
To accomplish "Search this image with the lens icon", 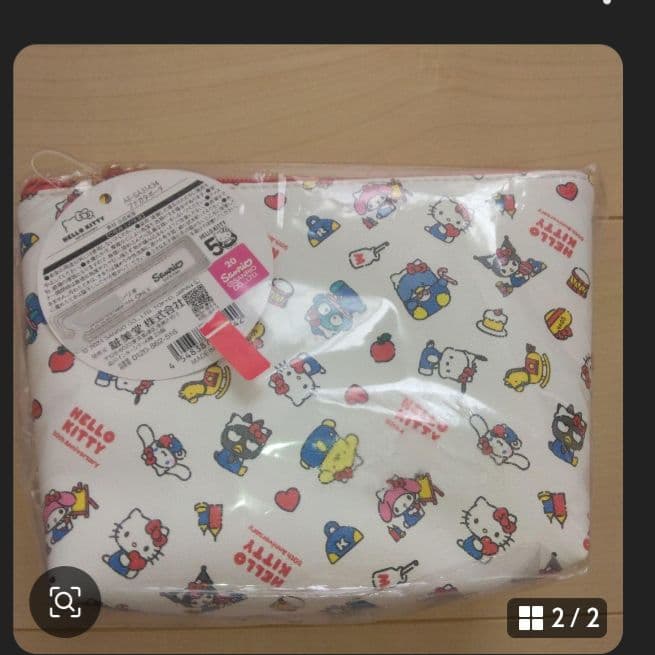I will point(65,602).
